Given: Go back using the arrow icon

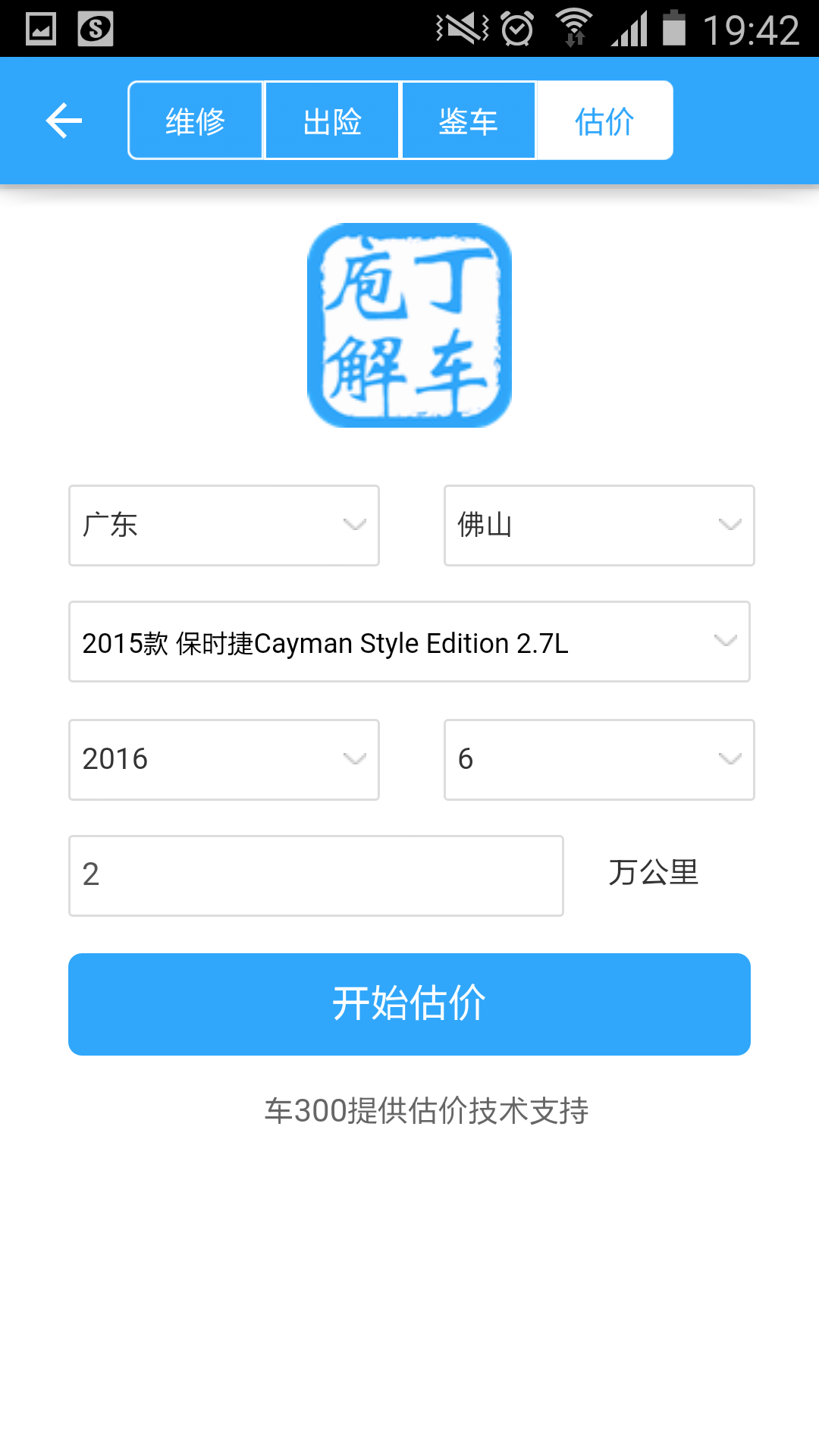Looking at the screenshot, I should tap(64, 121).
